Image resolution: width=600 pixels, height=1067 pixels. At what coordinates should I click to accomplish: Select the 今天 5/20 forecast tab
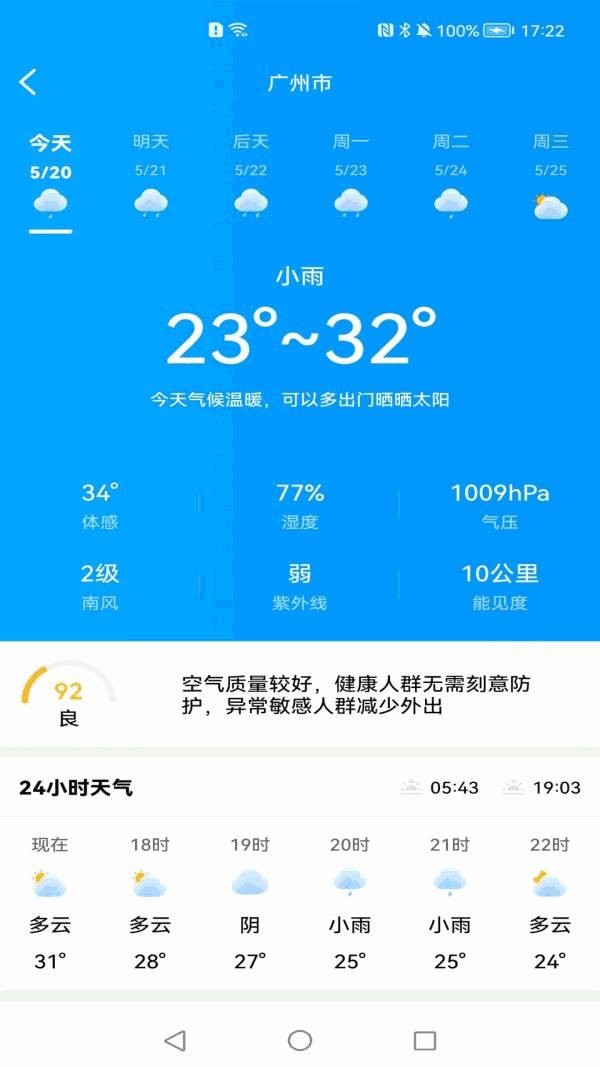pos(50,180)
